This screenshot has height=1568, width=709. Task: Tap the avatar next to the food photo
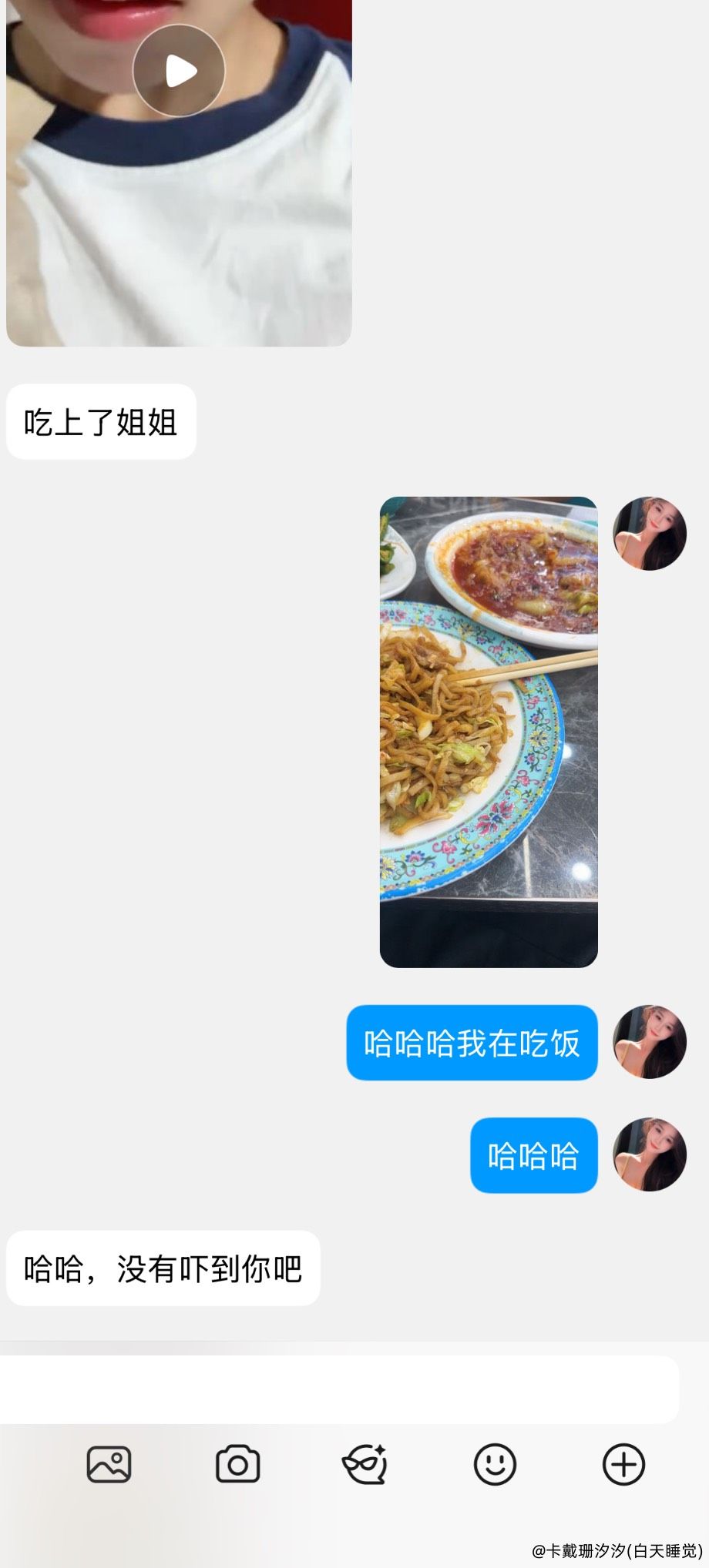[650, 534]
